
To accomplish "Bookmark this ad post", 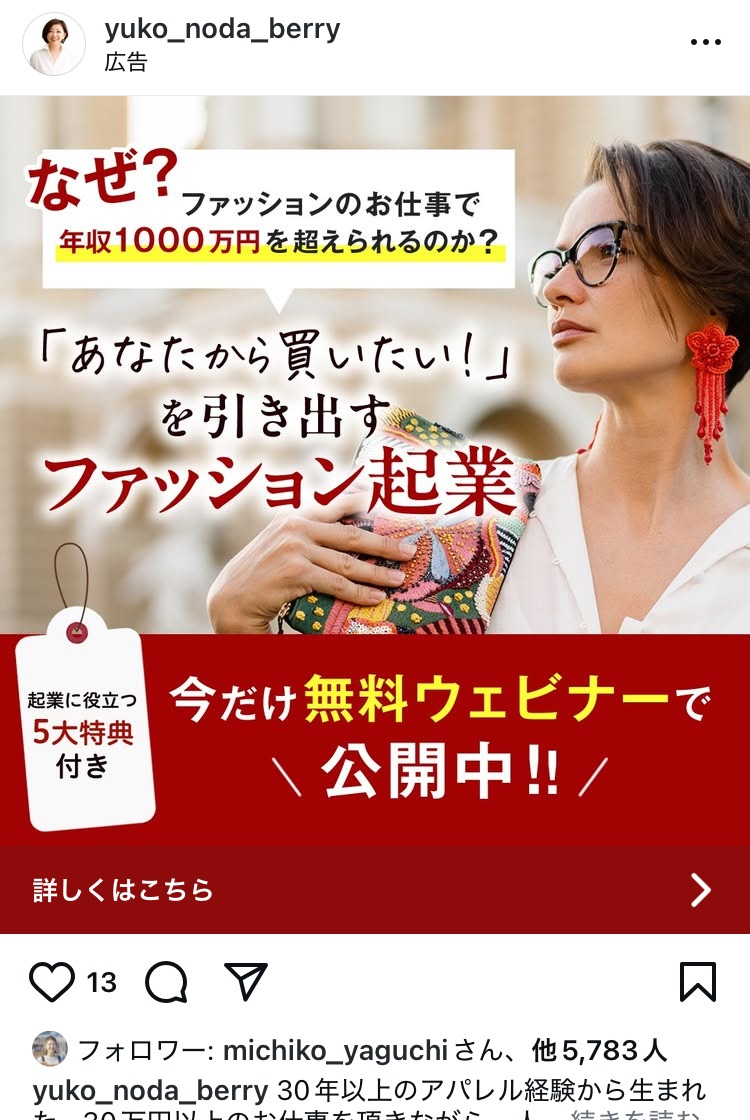I will [x=697, y=982].
